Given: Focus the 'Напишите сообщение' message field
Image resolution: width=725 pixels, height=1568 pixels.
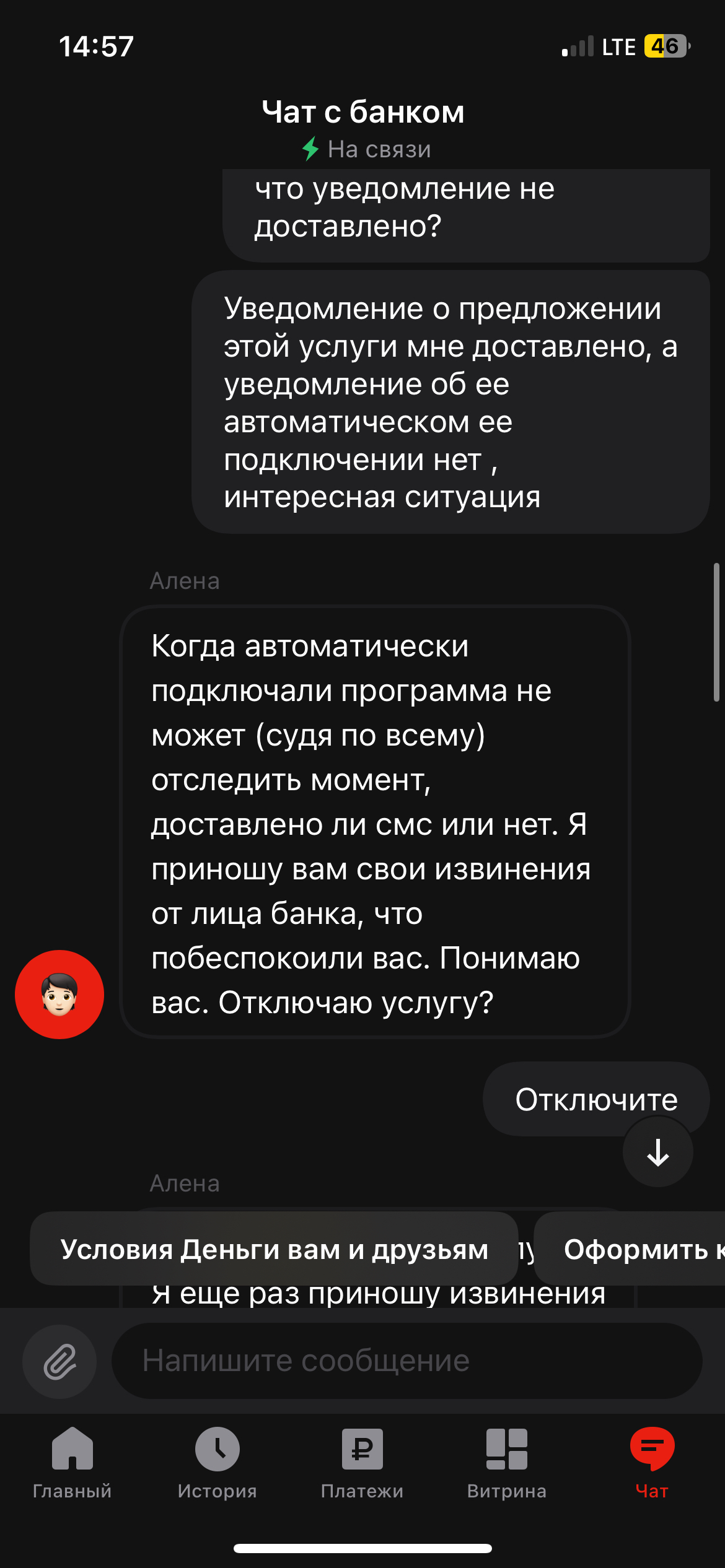Looking at the screenshot, I should click(x=406, y=1361).
